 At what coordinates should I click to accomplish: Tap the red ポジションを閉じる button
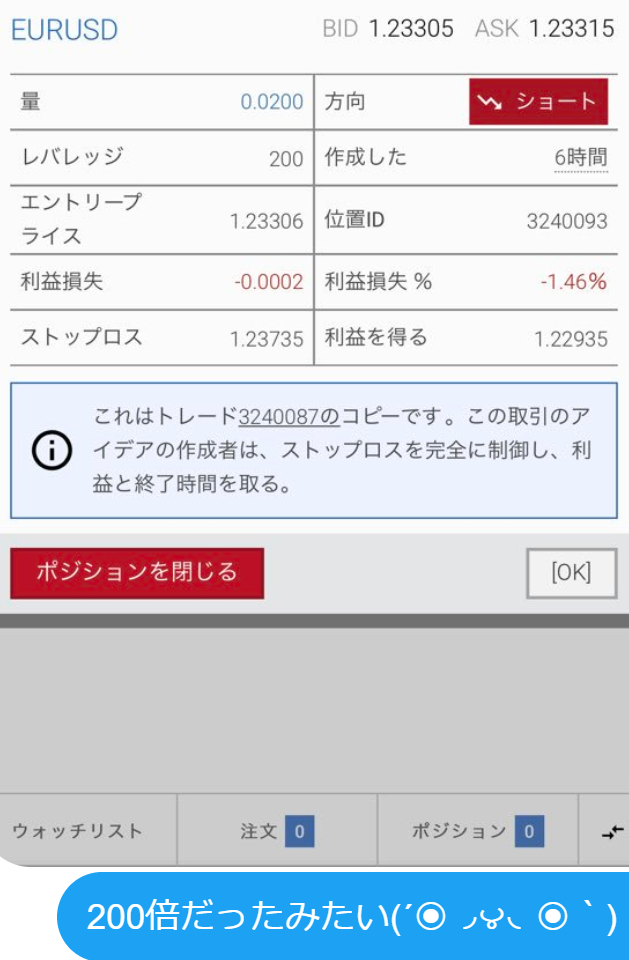coord(137,573)
